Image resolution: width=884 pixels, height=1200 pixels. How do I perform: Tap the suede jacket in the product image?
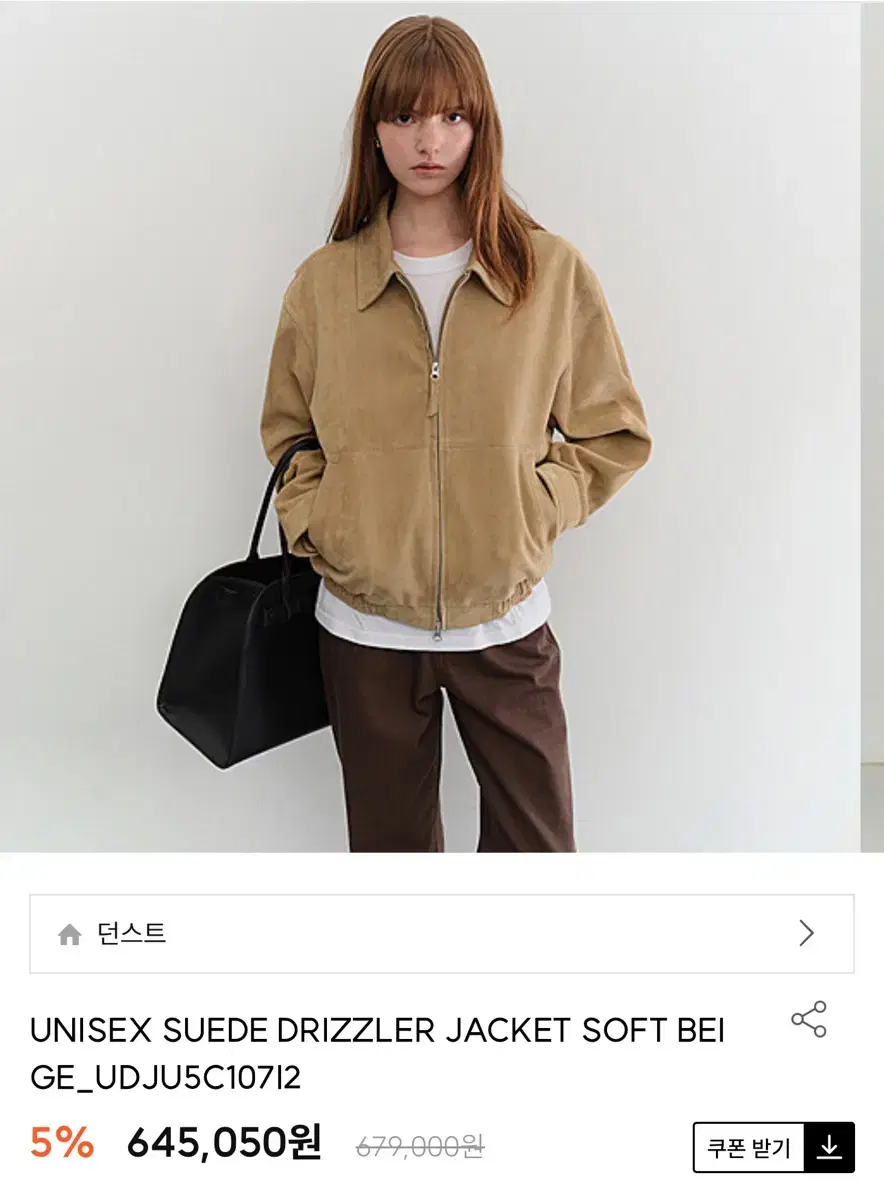(x=440, y=420)
